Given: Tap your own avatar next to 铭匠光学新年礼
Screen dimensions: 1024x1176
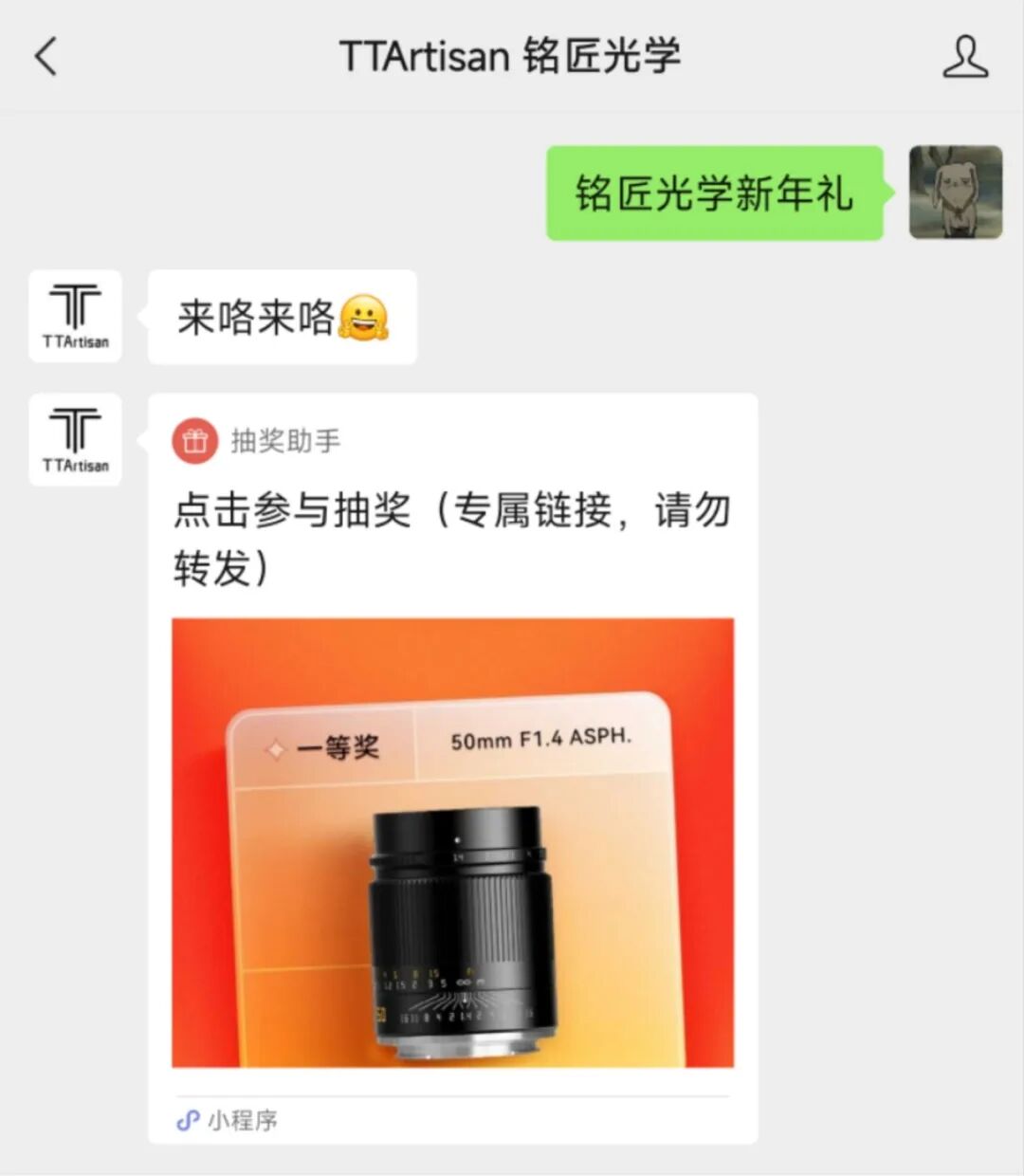Looking at the screenshot, I should (x=956, y=193).
